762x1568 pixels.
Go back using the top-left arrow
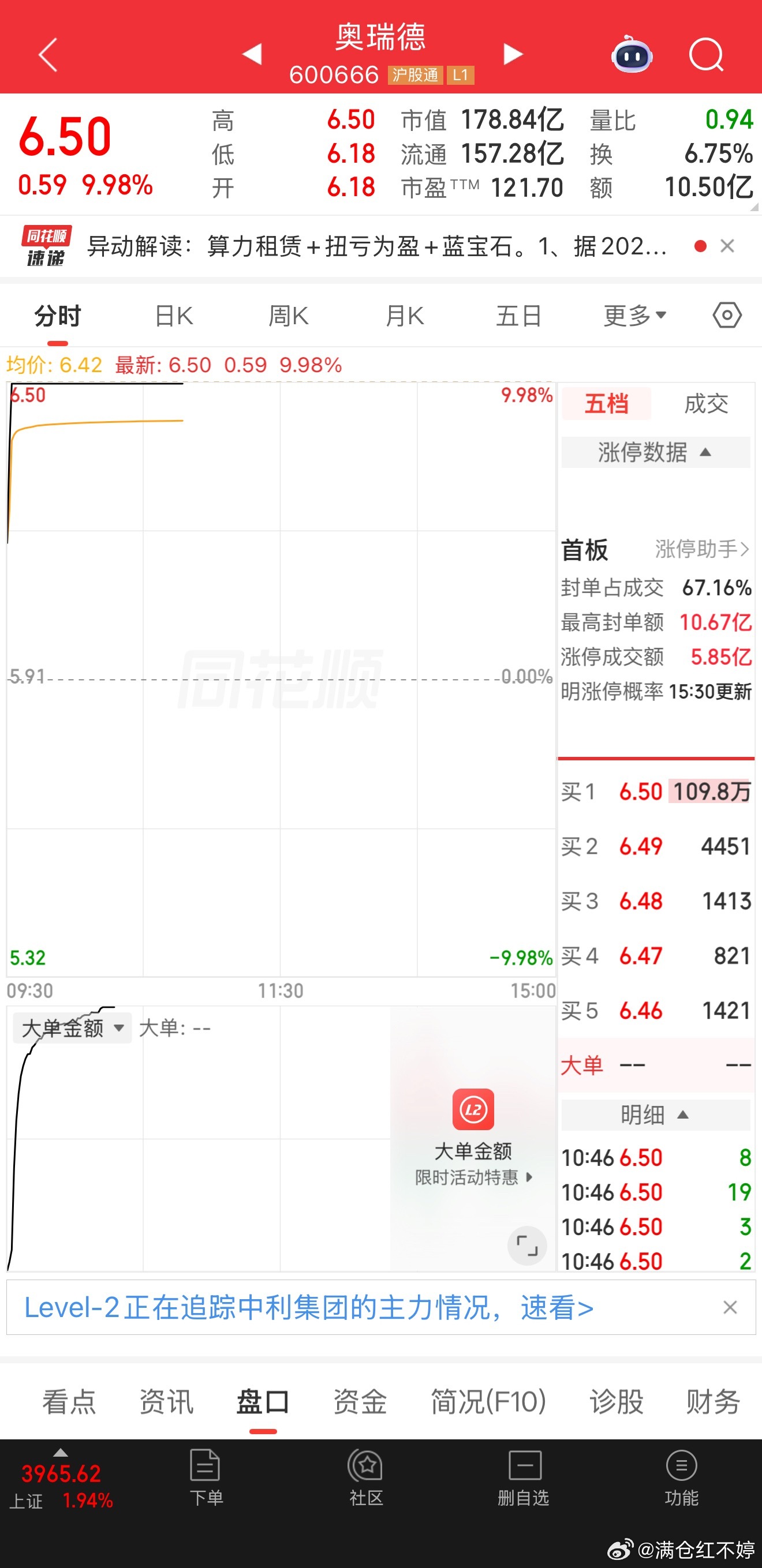pos(47,55)
